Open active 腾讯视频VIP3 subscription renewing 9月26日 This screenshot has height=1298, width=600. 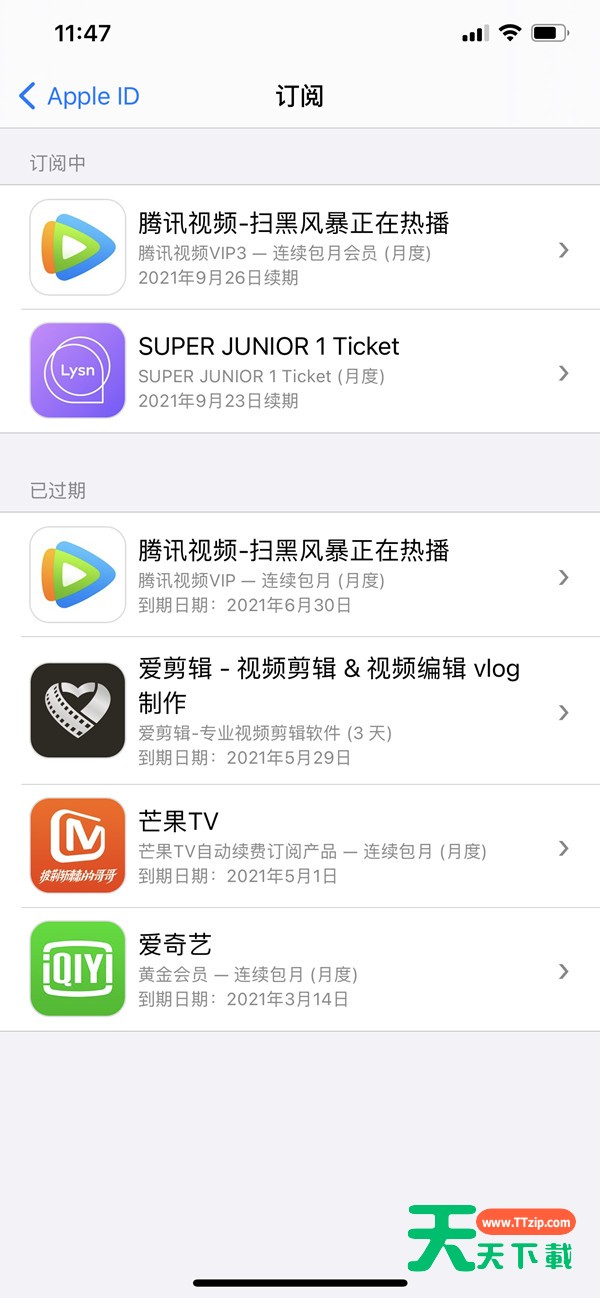(x=300, y=248)
